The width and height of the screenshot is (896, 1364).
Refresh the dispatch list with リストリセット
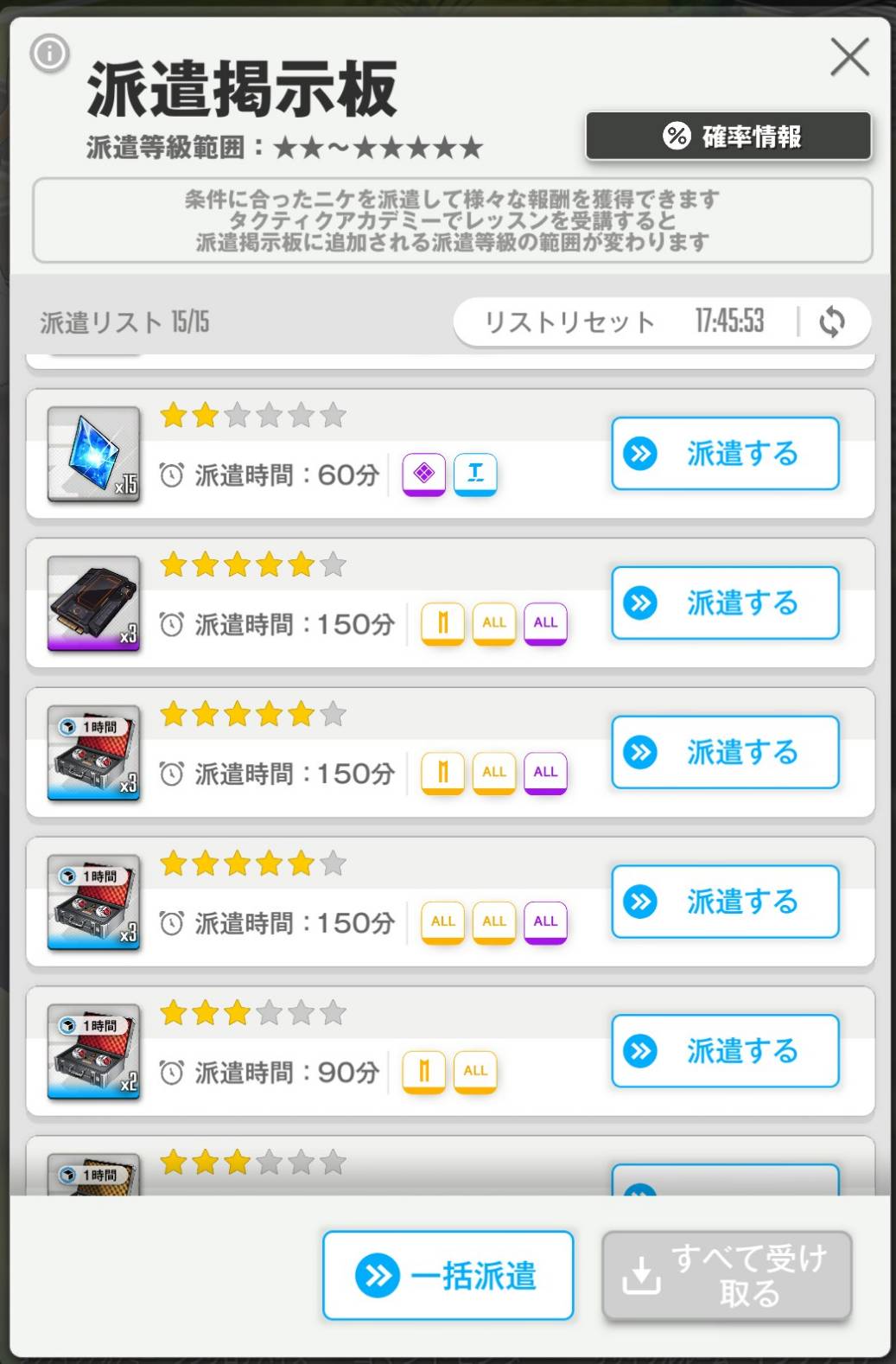coord(831,322)
